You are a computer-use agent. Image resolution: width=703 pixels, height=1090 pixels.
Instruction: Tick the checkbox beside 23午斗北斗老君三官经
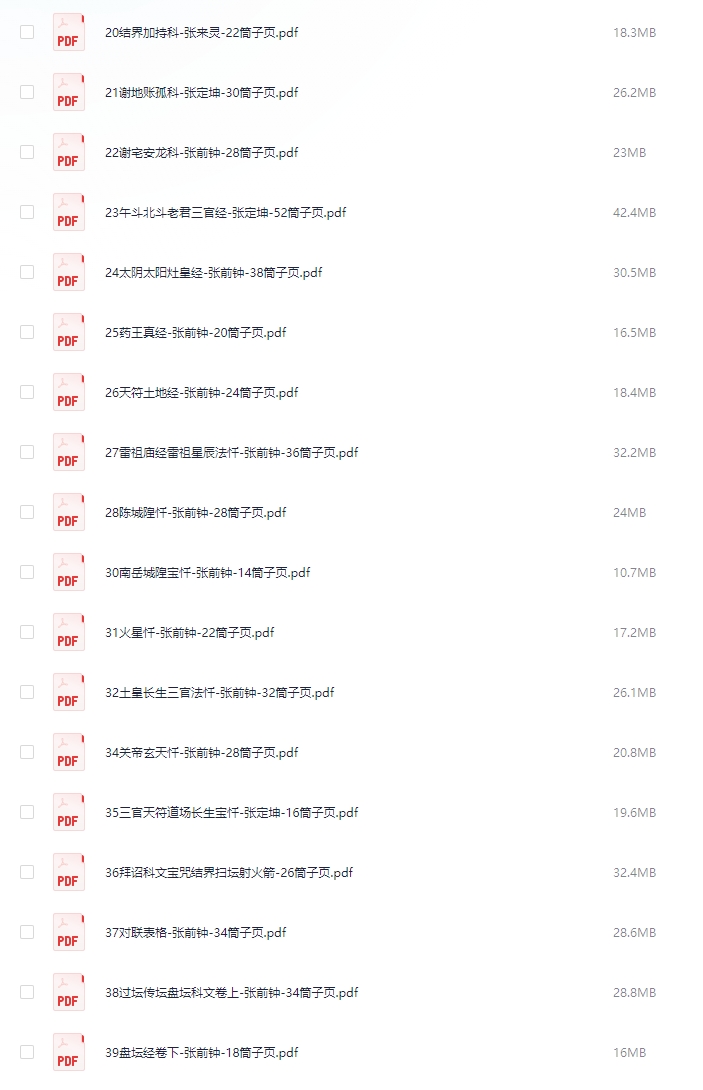27,212
